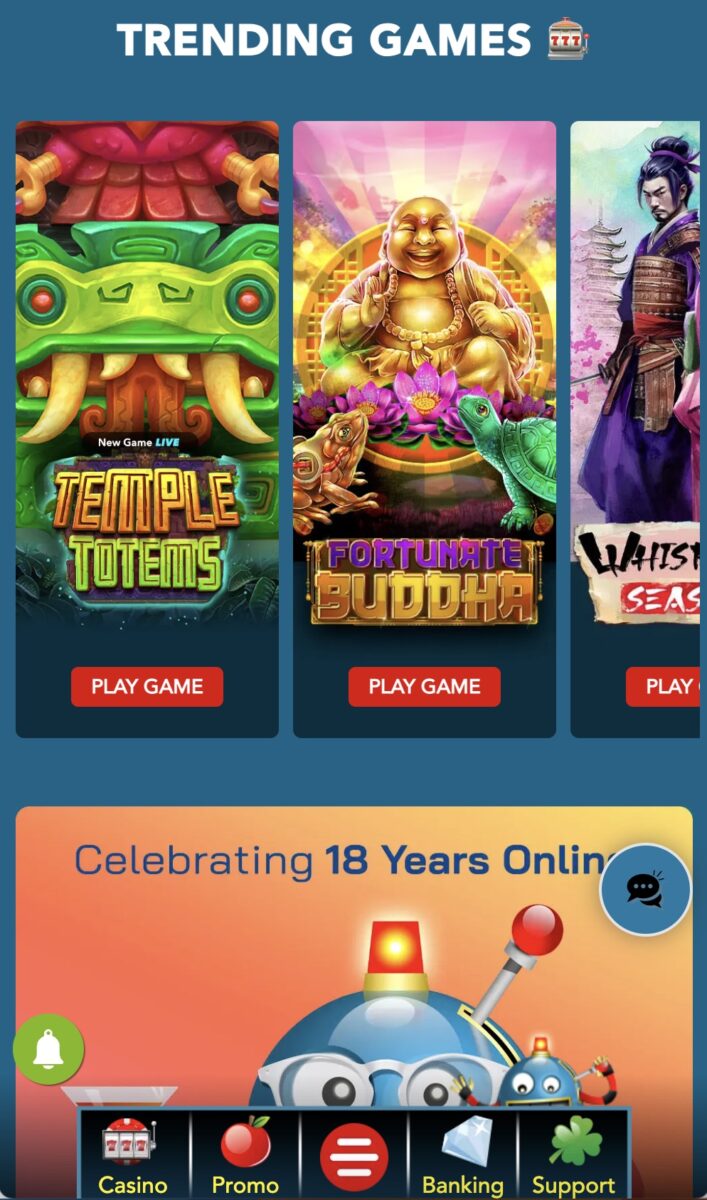Open the Support section
707x1200 pixels.
[x=573, y=1155]
